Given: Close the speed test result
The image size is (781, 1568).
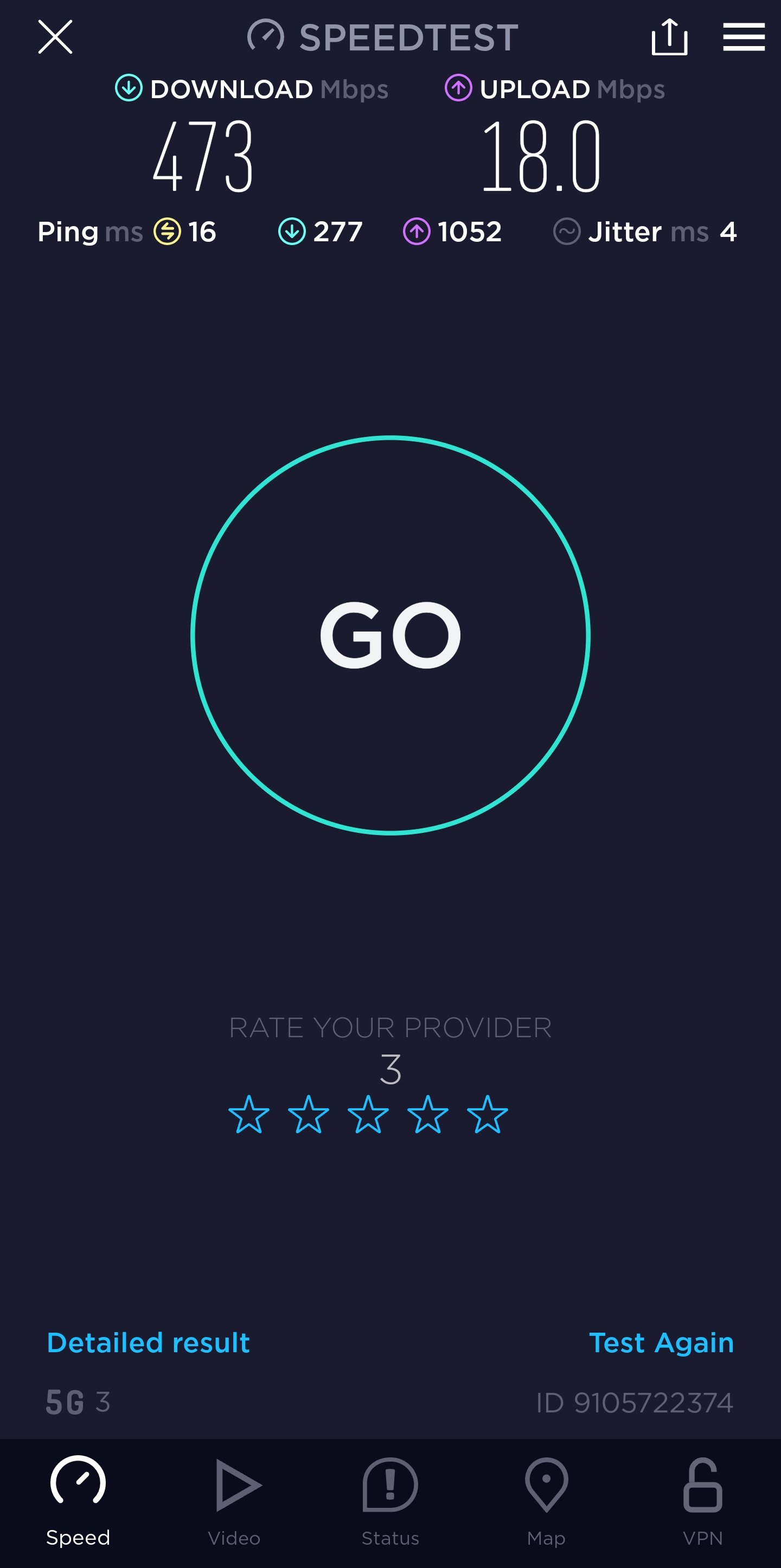Looking at the screenshot, I should (55, 37).
